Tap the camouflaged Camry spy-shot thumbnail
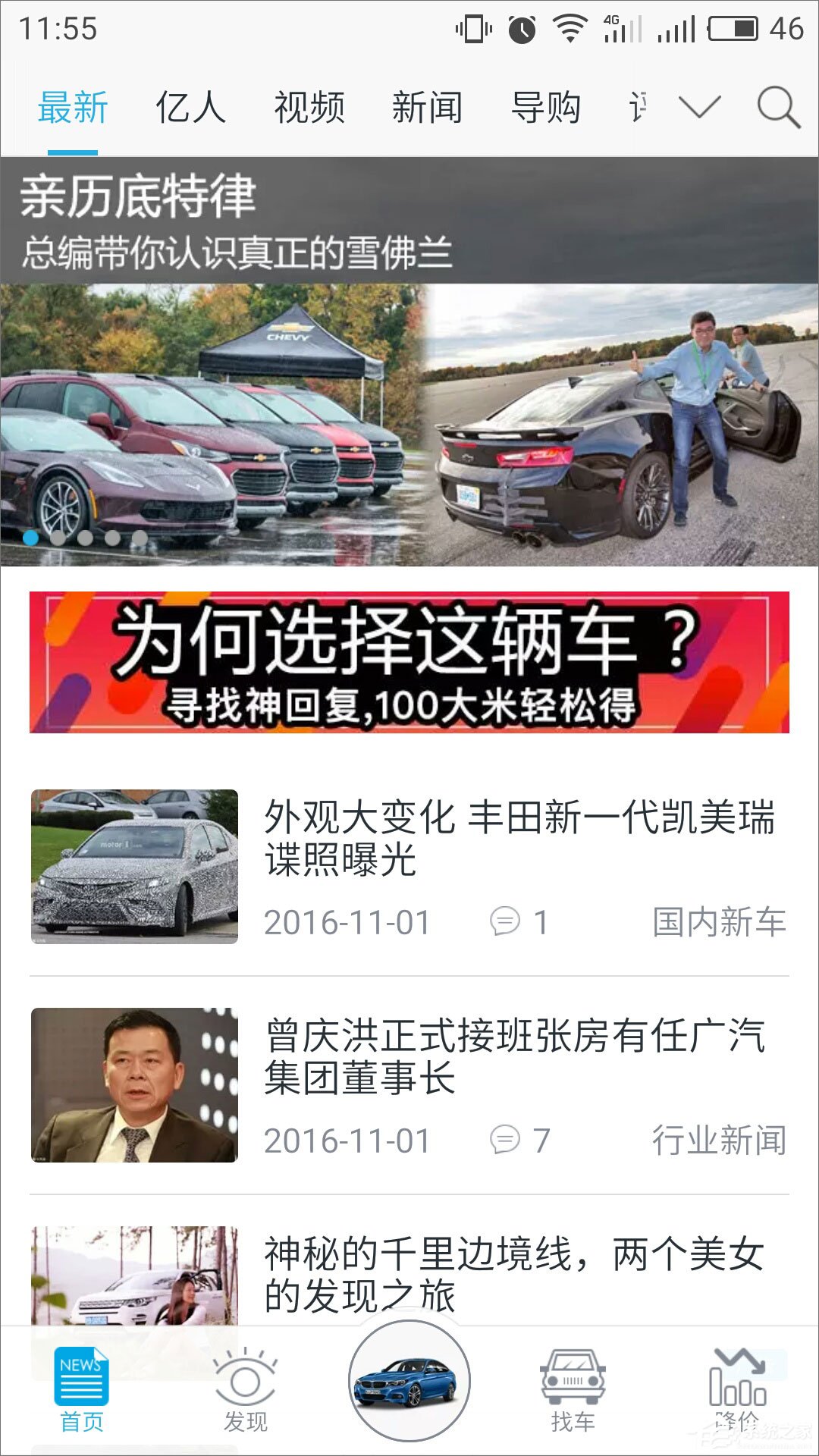This screenshot has height=1456, width=819. tap(135, 864)
